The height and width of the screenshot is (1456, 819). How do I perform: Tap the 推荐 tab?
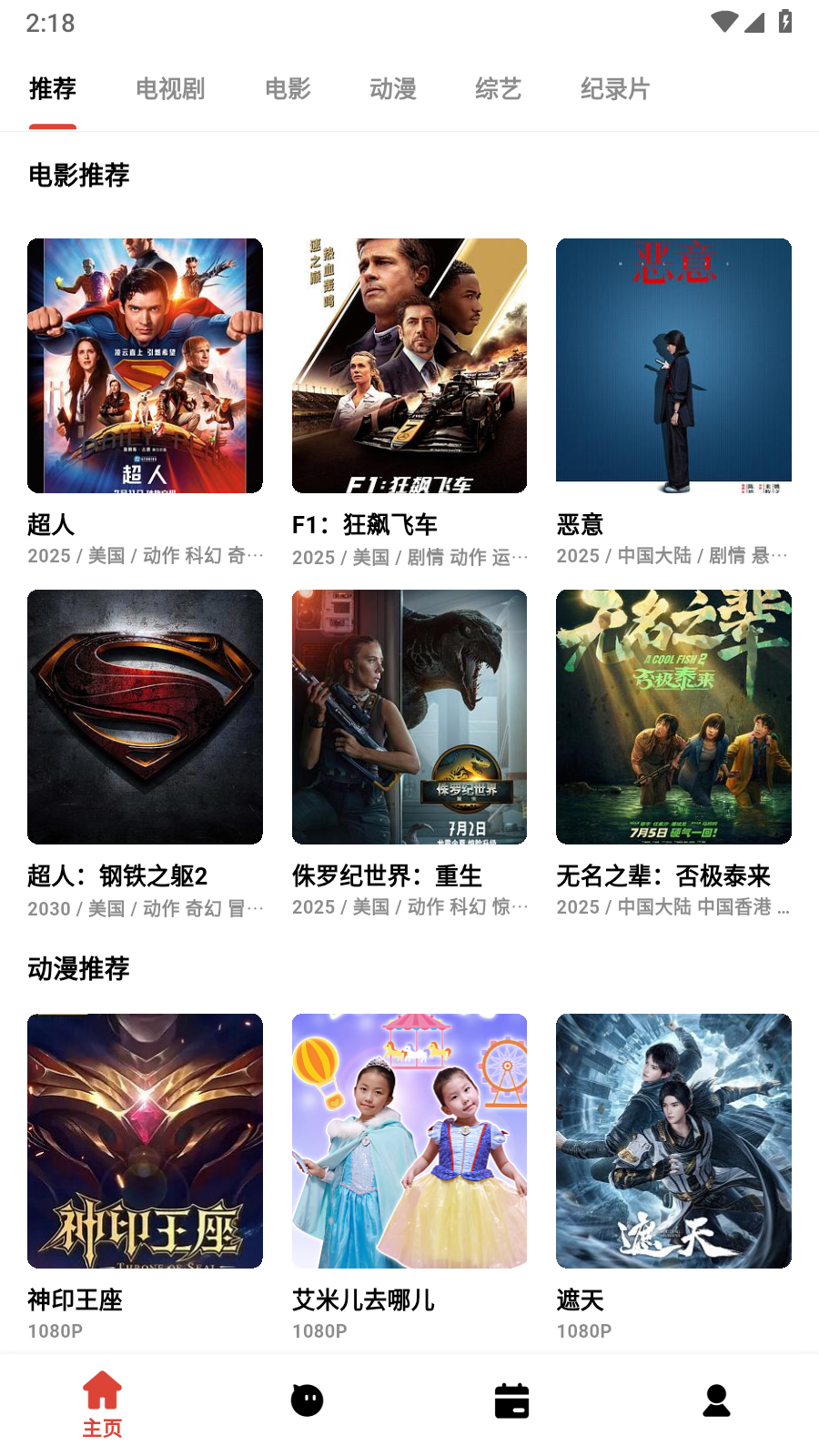(x=53, y=89)
